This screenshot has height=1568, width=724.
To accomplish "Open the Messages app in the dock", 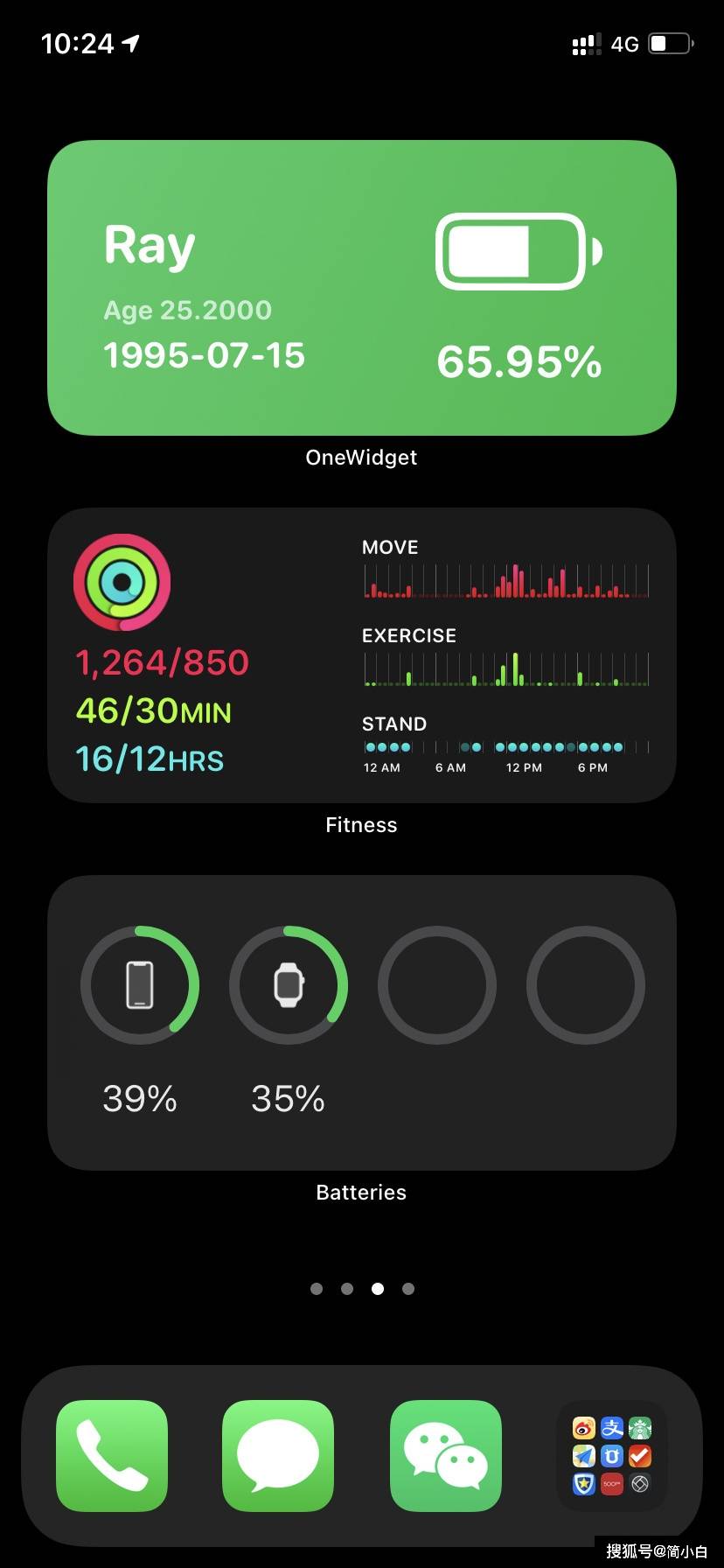I will coord(278,1456).
